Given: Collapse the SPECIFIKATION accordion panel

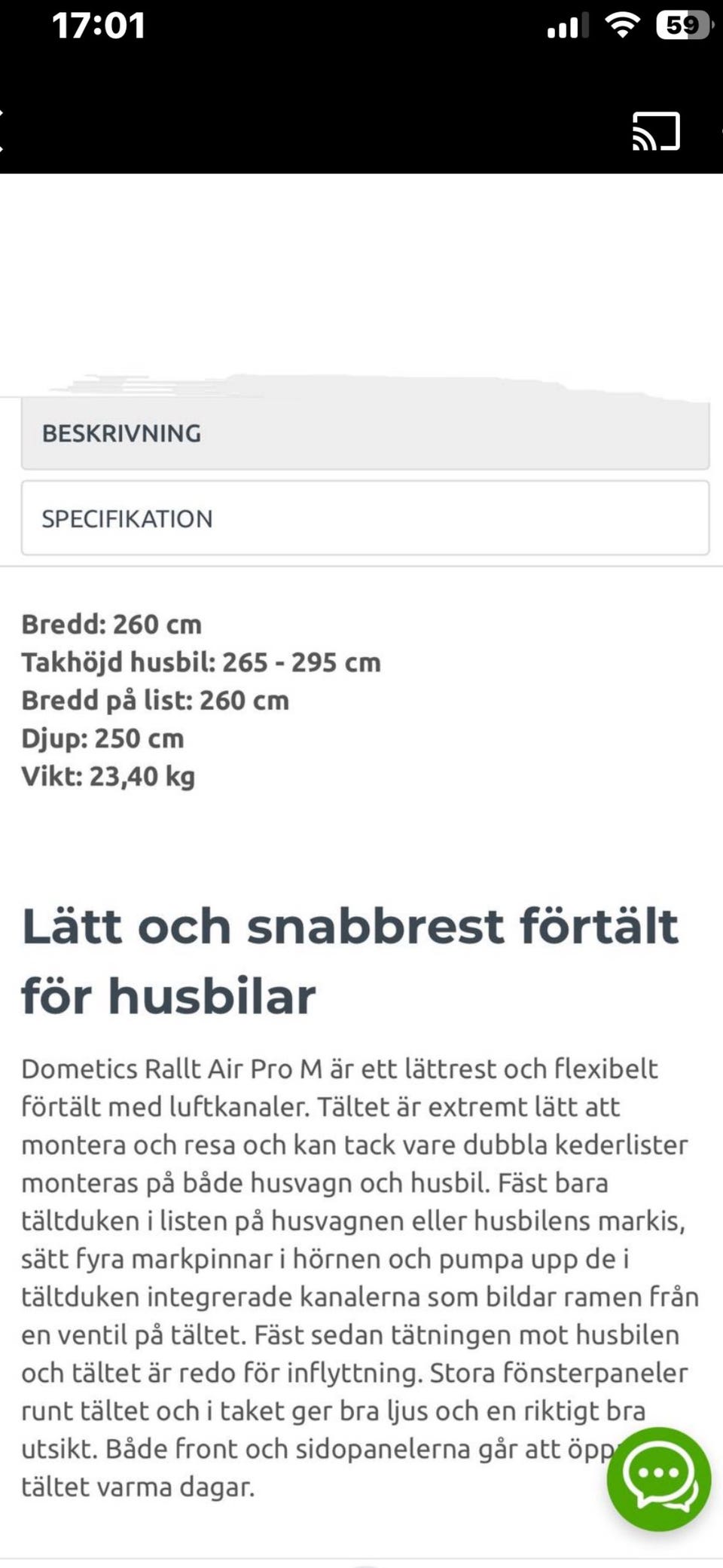Looking at the screenshot, I should (x=361, y=518).
